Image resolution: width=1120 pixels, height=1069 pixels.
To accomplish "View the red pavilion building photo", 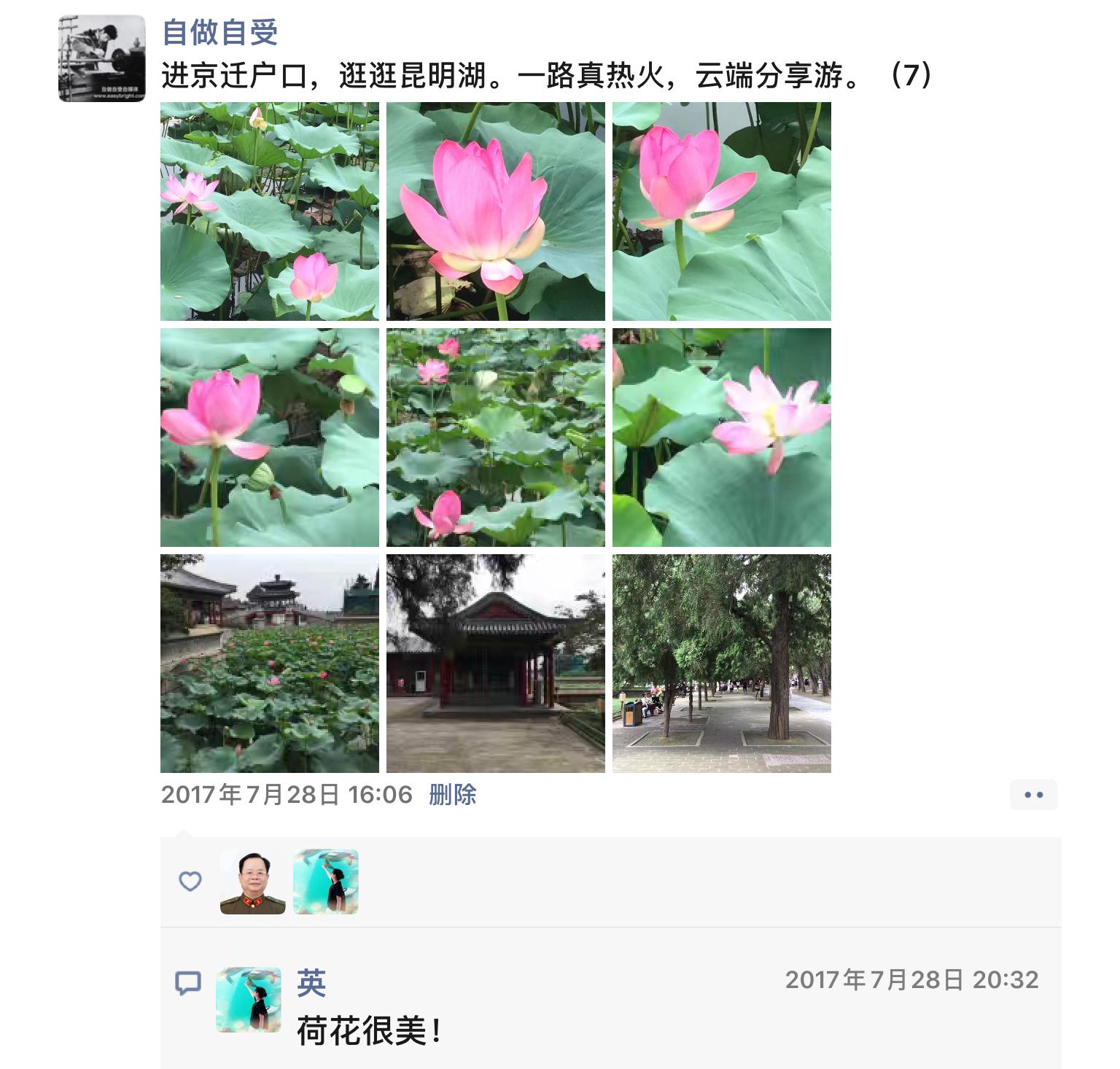I will coord(496,664).
